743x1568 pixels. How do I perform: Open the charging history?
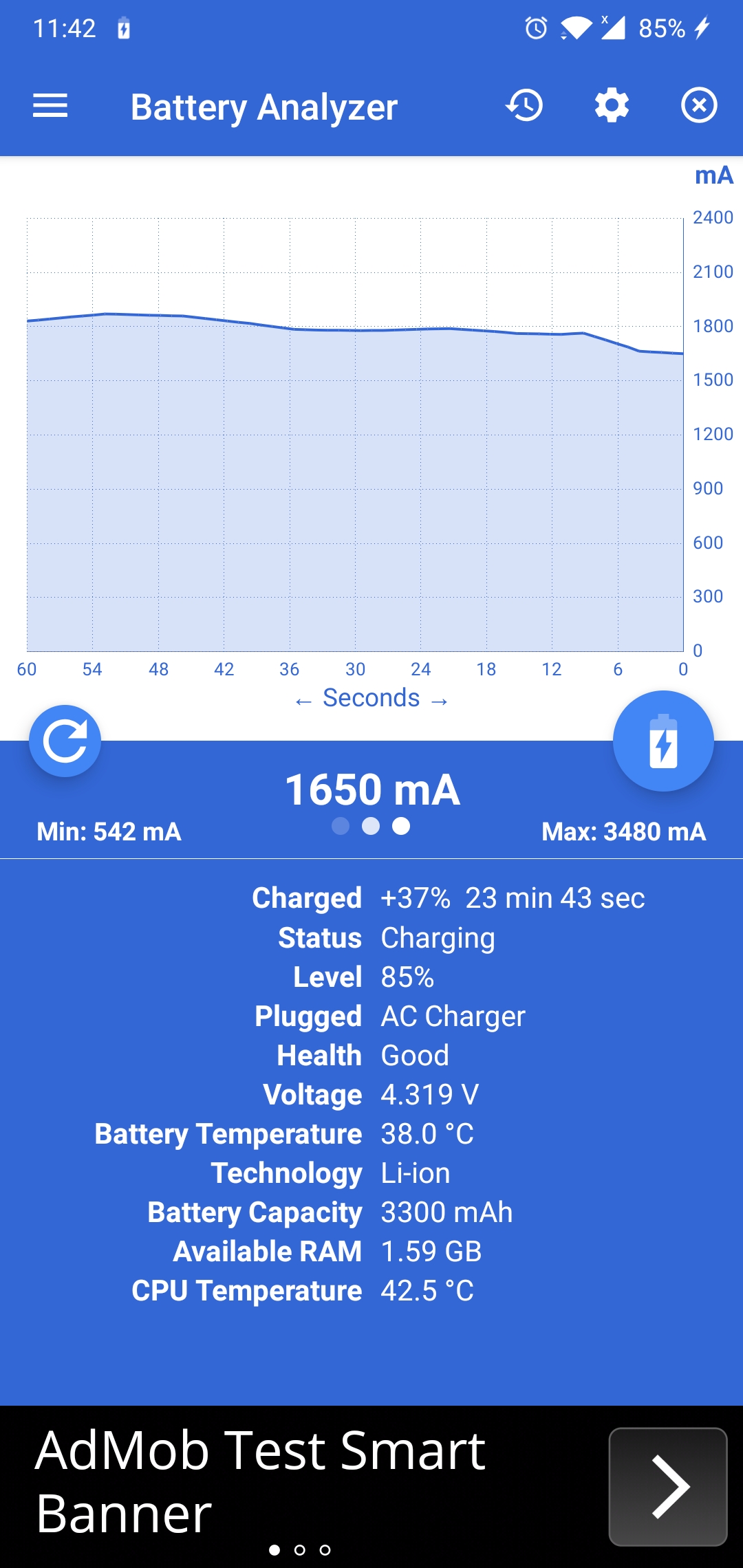[524, 106]
